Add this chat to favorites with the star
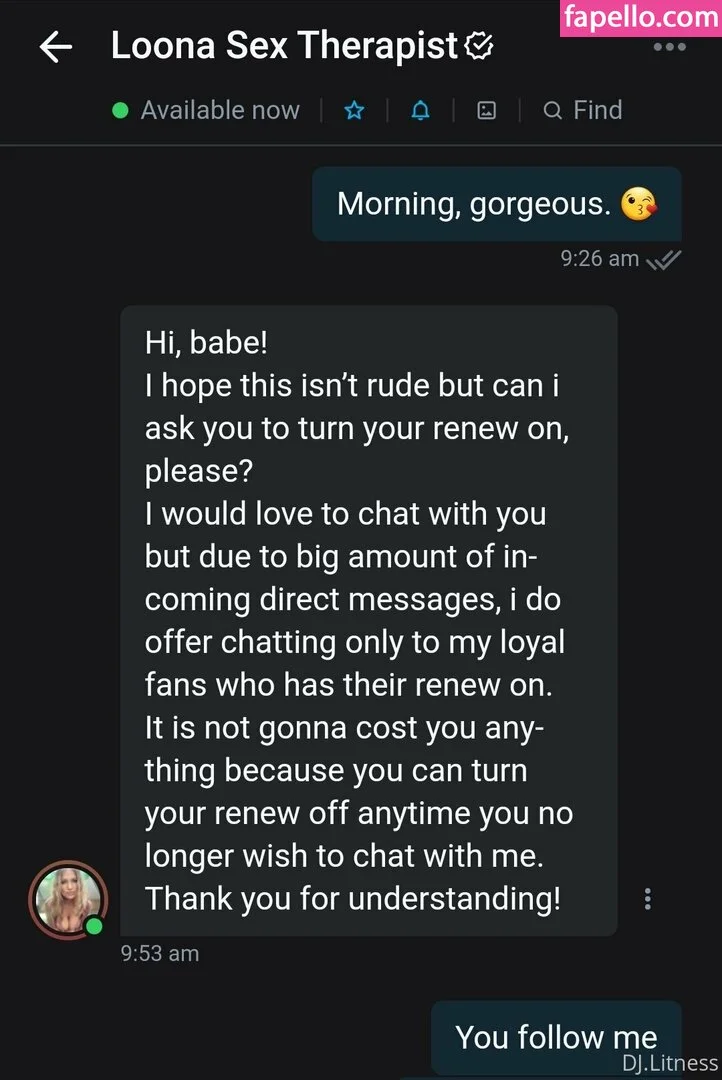 pos(354,111)
